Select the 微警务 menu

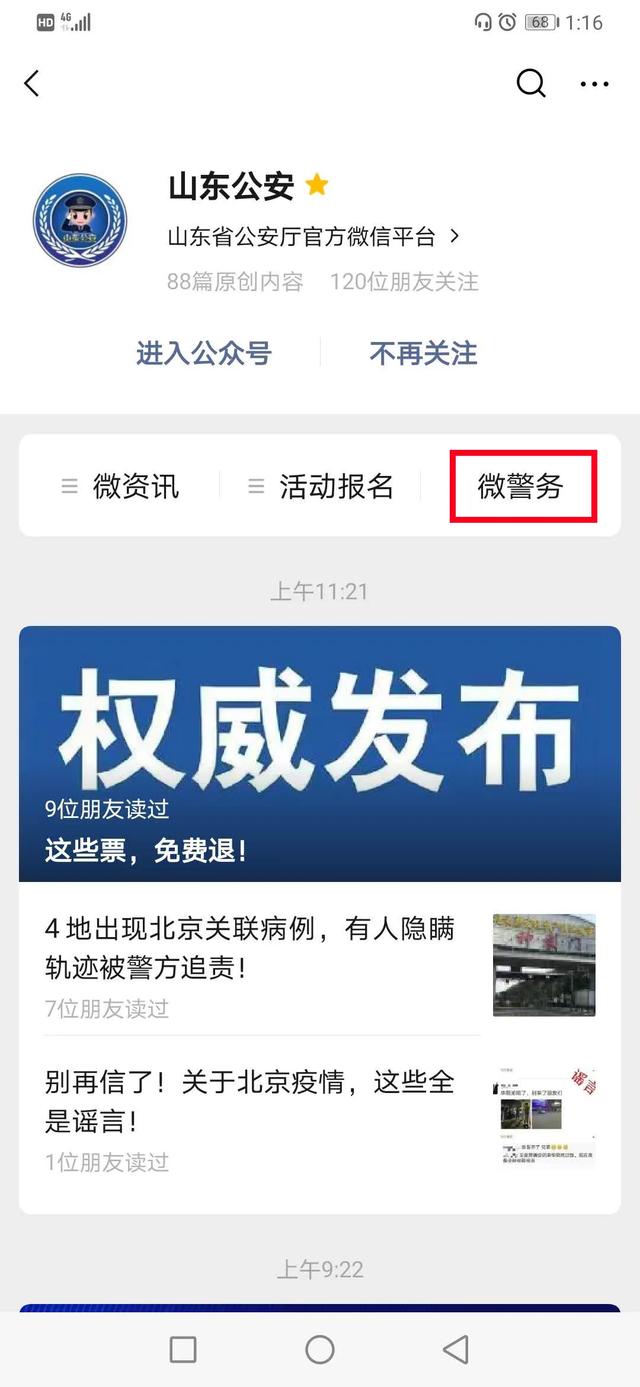tap(521, 487)
